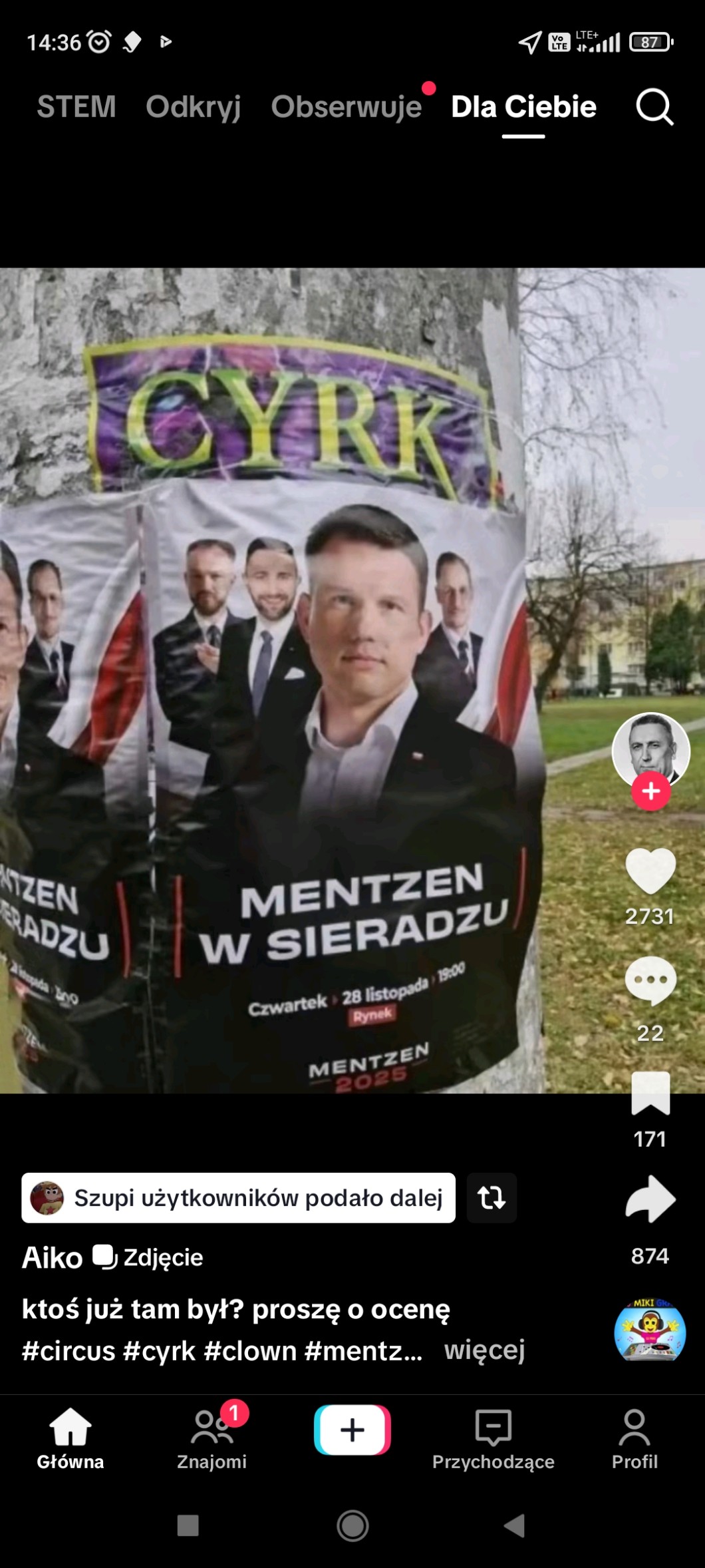Open the sound disc of this post
The width and height of the screenshot is (705, 1568).
point(650,1332)
